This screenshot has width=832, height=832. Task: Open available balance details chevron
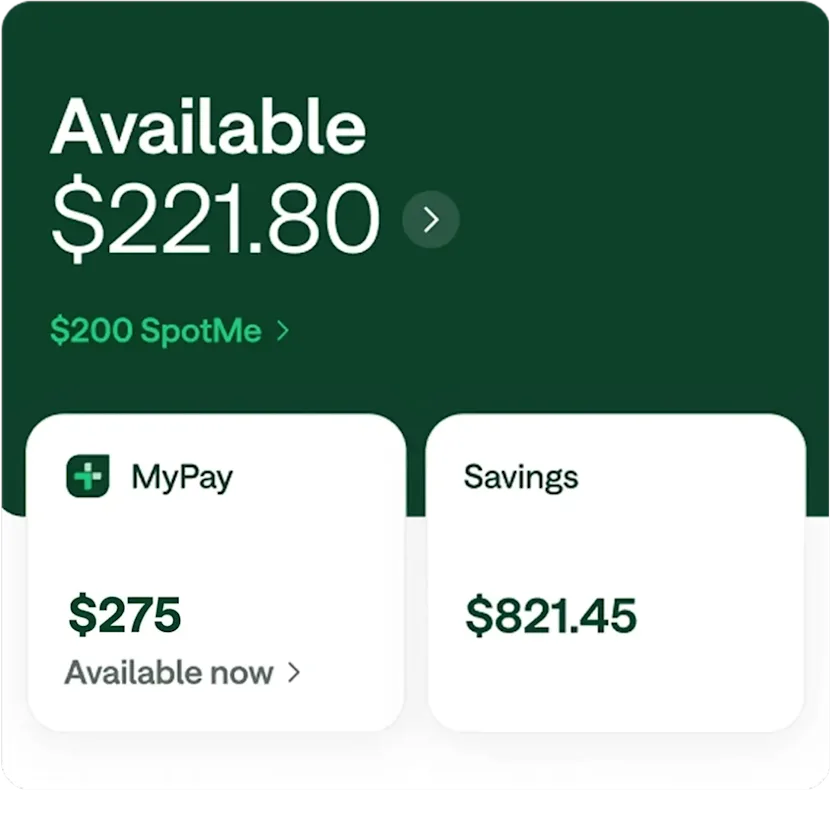431,220
